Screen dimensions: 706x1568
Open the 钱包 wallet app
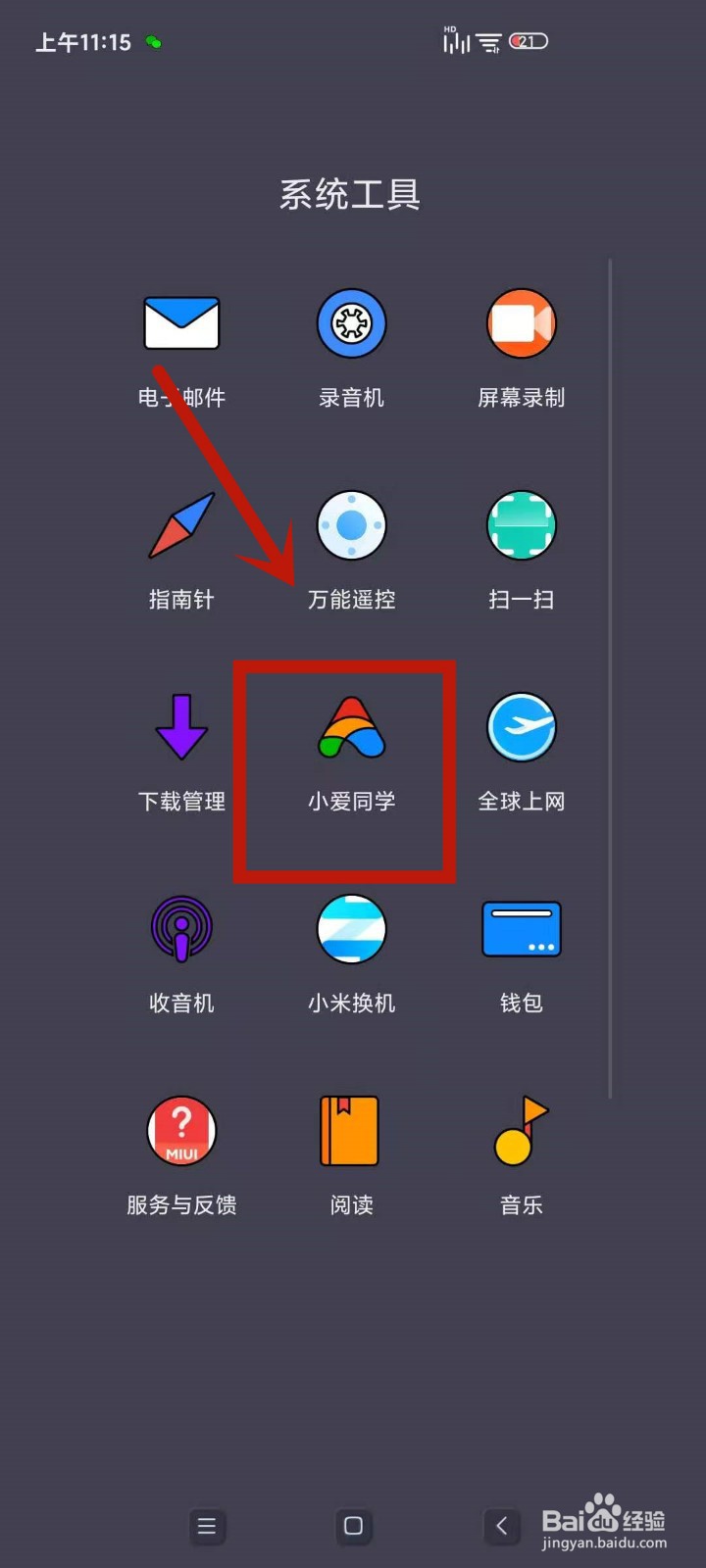521,929
